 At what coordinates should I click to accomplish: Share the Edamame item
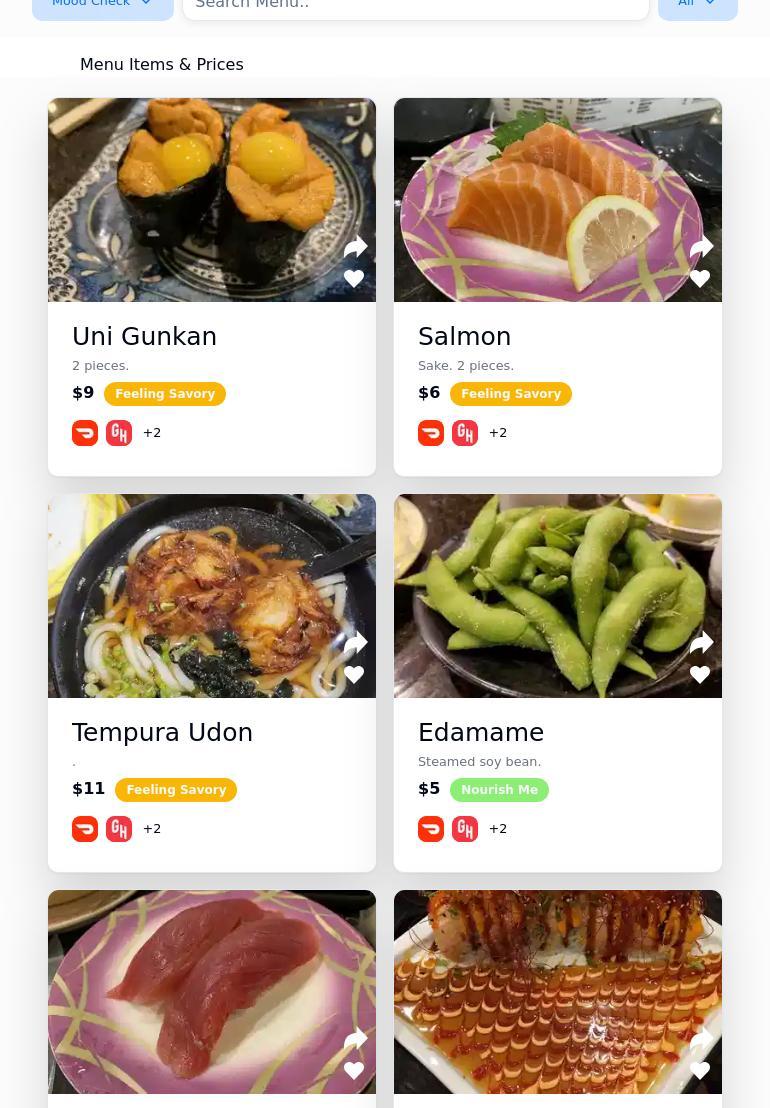coord(701,643)
